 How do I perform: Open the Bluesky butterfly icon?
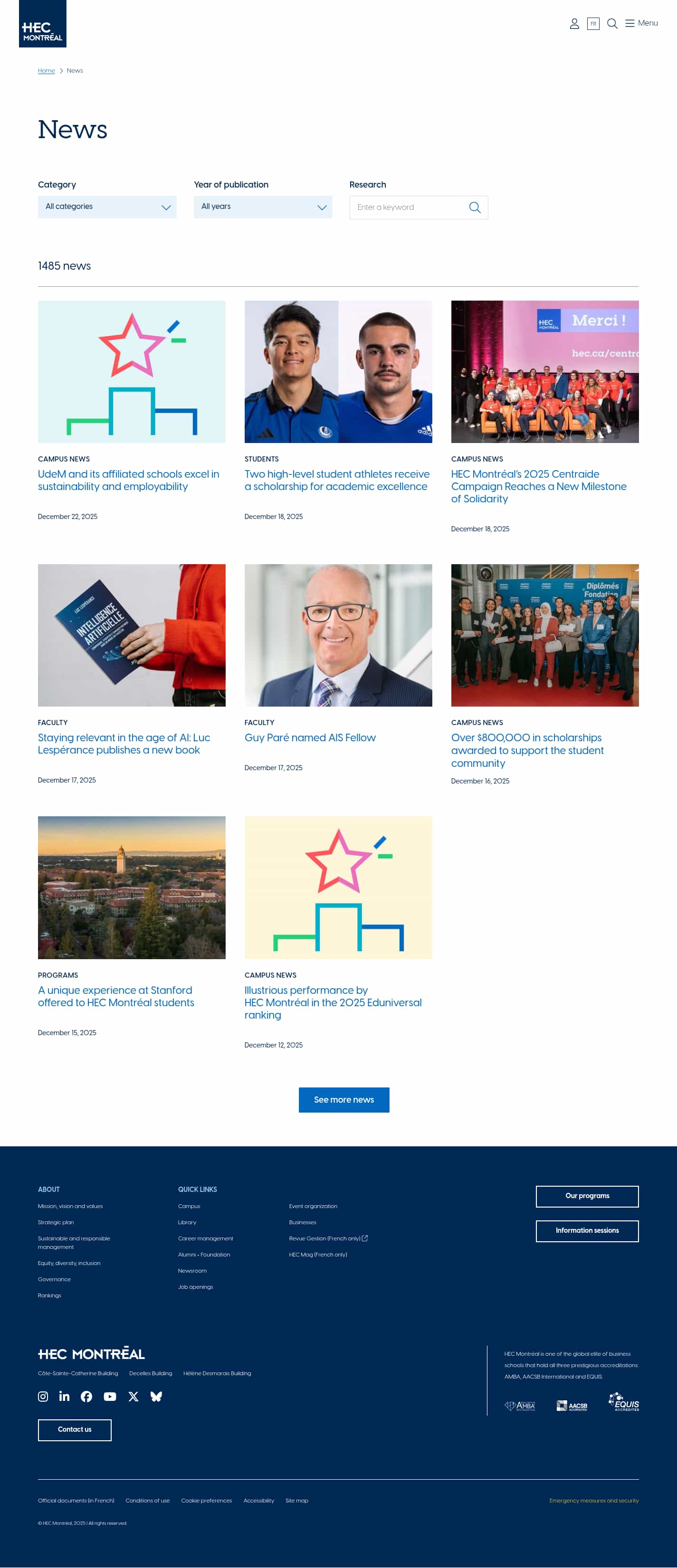tap(156, 1397)
